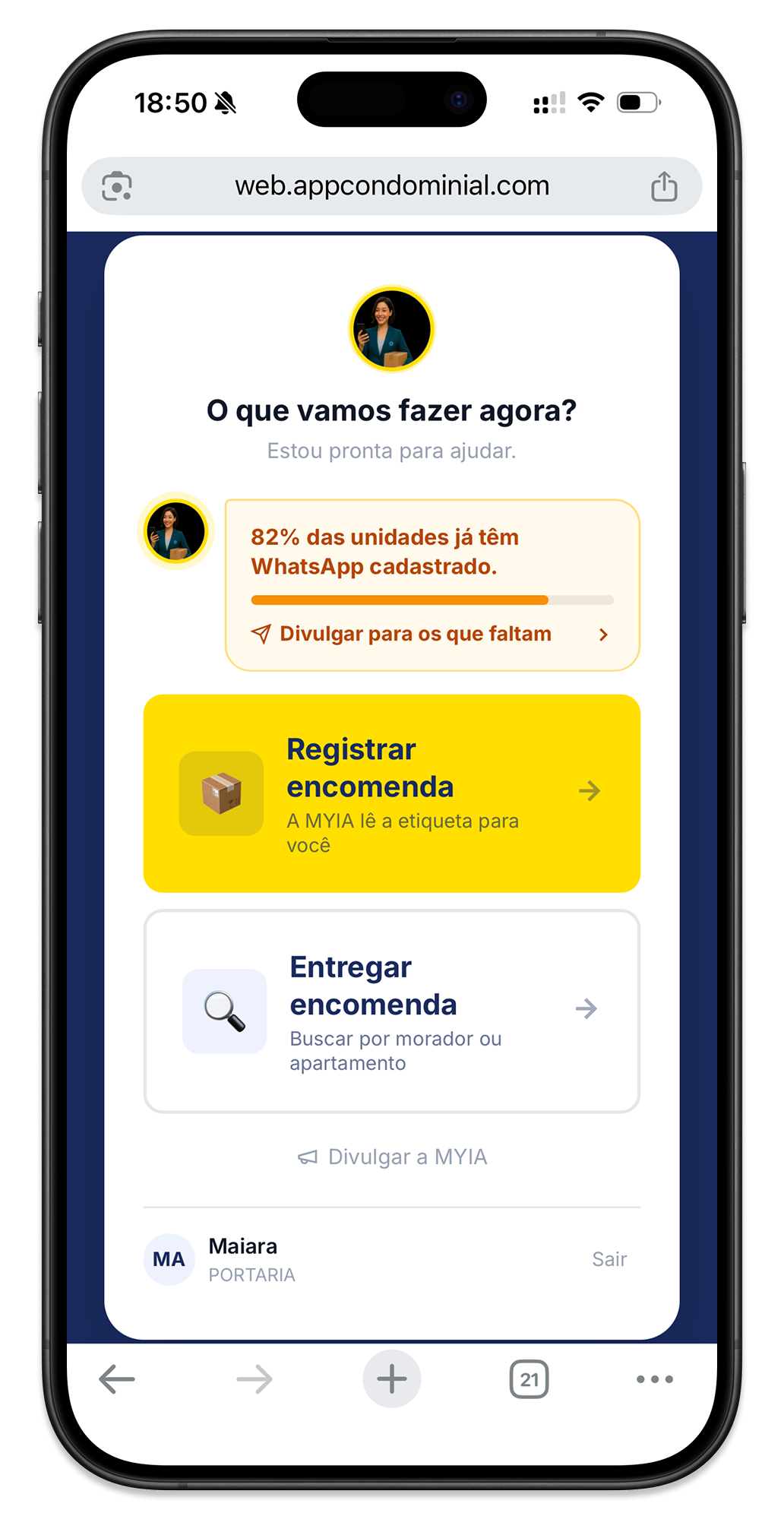Open Entregar encomenda card
The height and width of the screenshot is (1532, 784).
[x=392, y=1011]
